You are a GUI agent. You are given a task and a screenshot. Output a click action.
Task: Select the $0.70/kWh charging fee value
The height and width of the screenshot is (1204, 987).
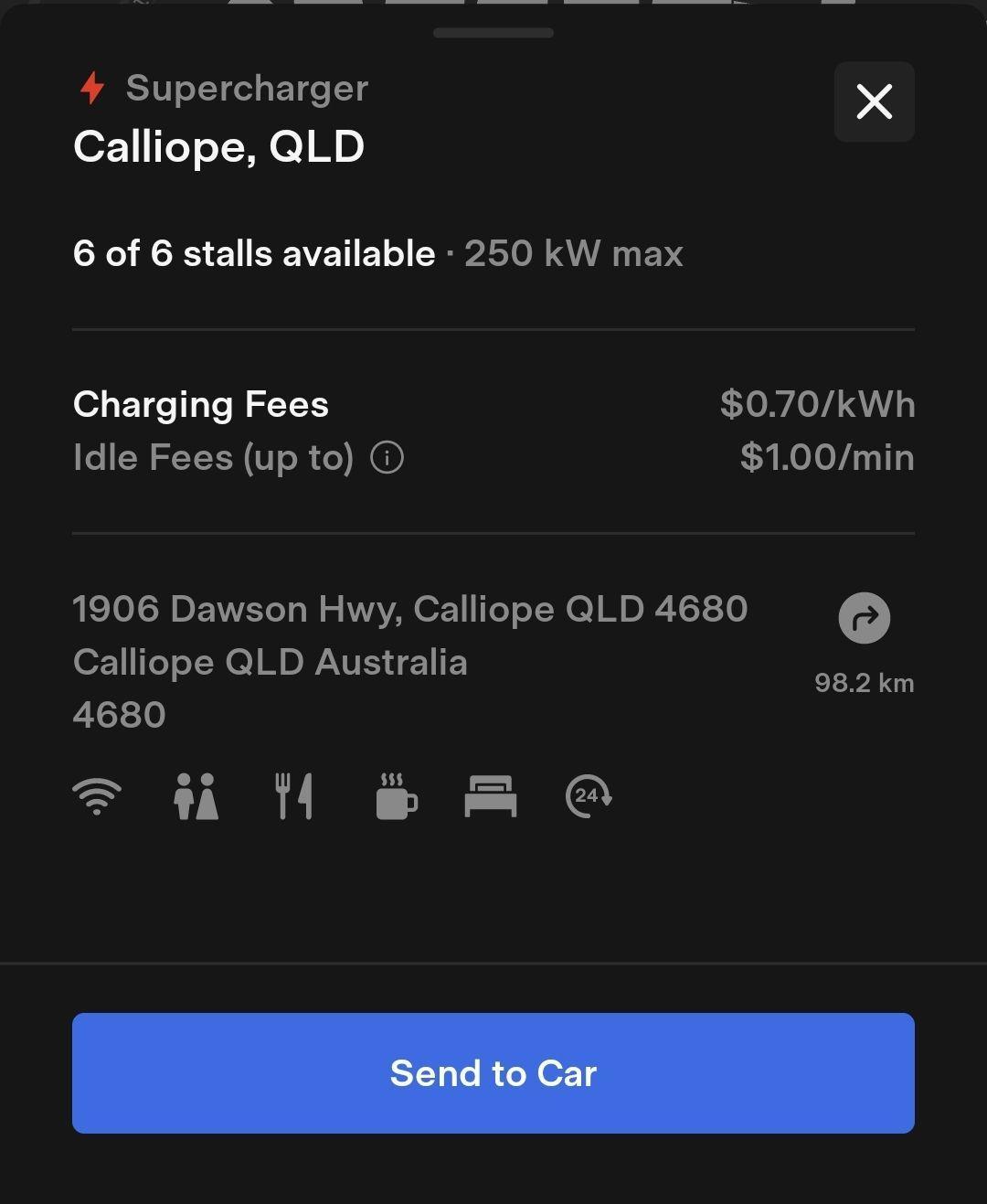click(x=818, y=403)
